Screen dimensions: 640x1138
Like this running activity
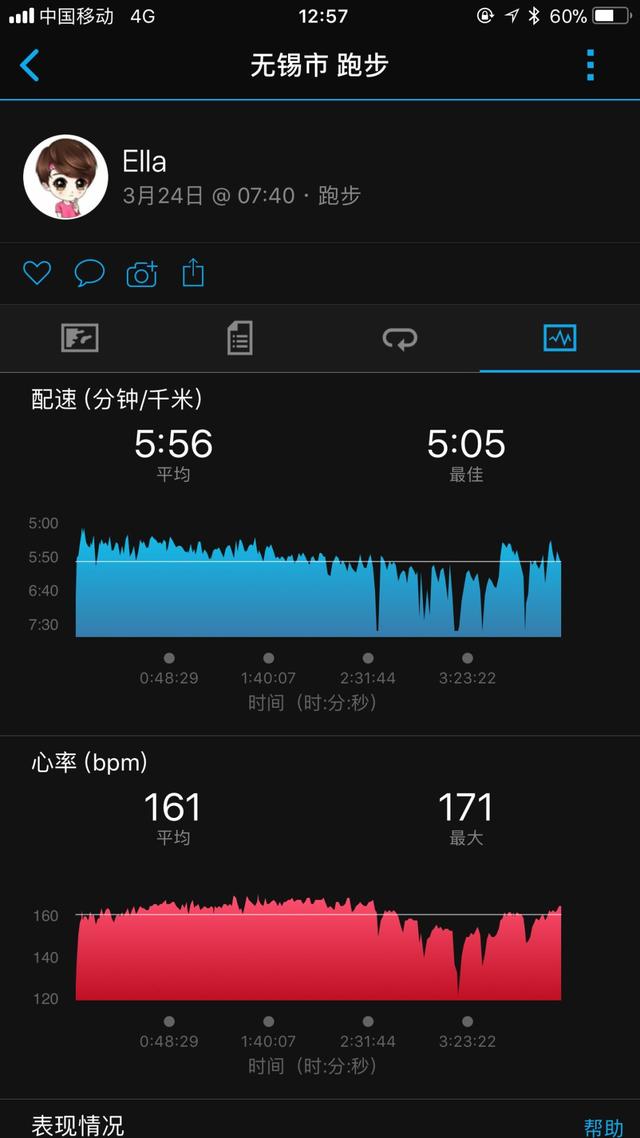tap(37, 273)
